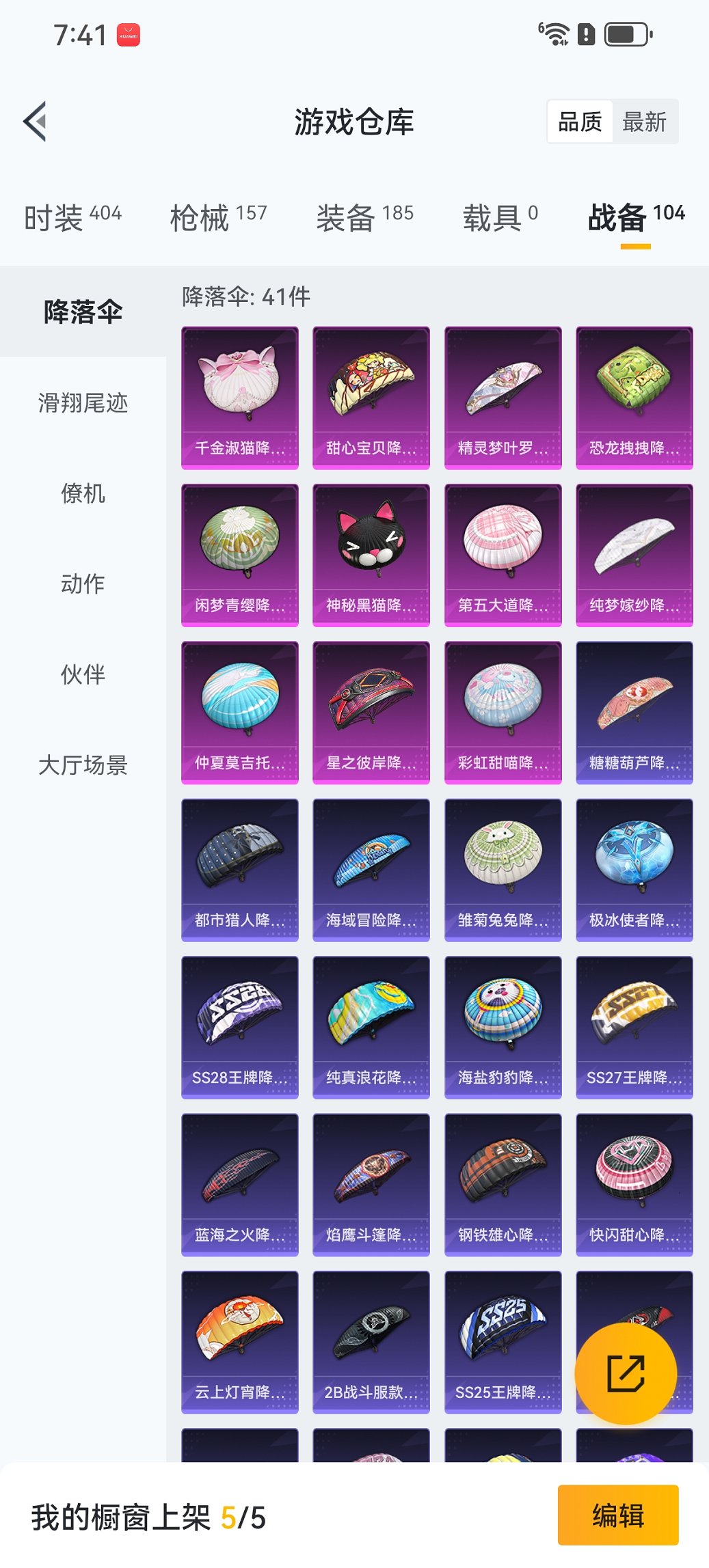709x1568 pixels.
Task: Select the 僚机 category
Action: [83, 493]
